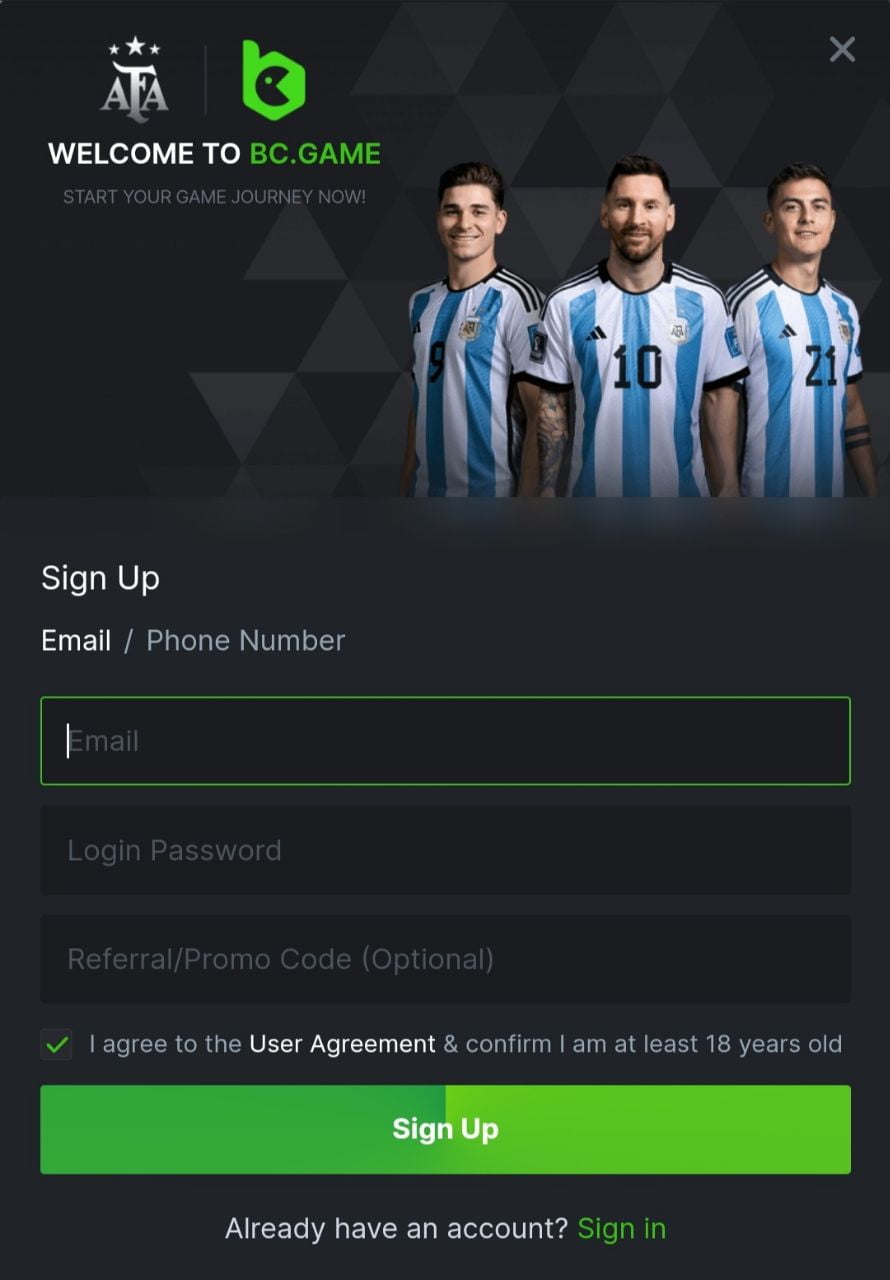Tap the green Sign Up button
890x1280 pixels.
(445, 1129)
